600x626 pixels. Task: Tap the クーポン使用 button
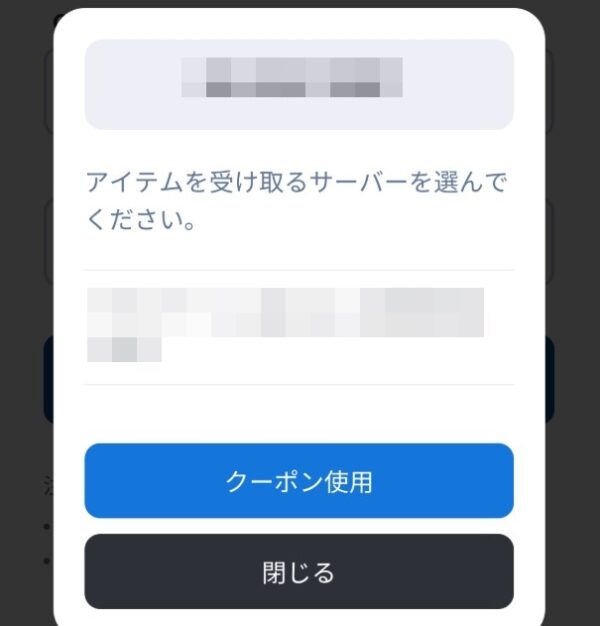(x=298, y=481)
